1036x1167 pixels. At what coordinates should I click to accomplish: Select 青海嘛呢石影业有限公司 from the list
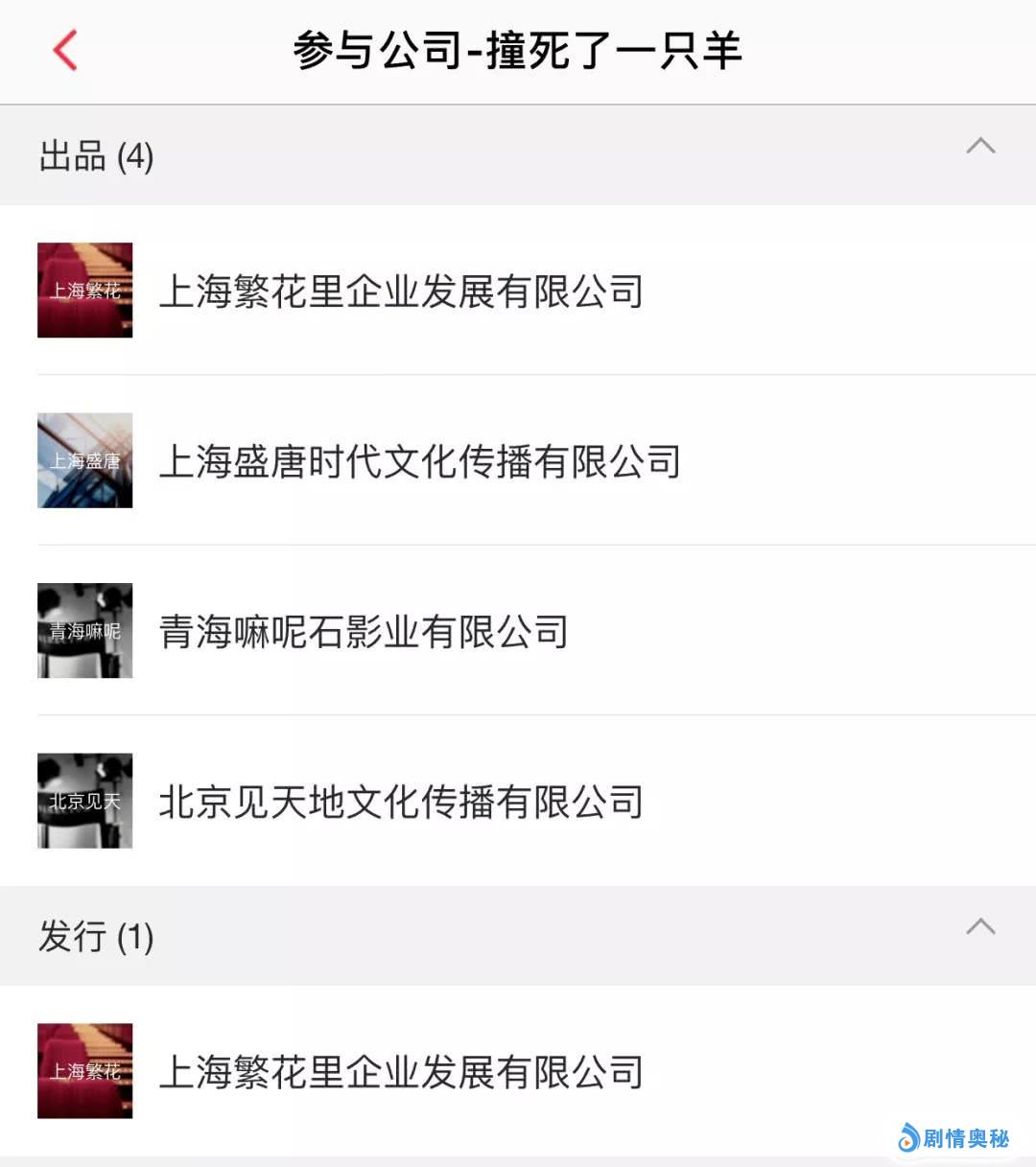point(364,631)
